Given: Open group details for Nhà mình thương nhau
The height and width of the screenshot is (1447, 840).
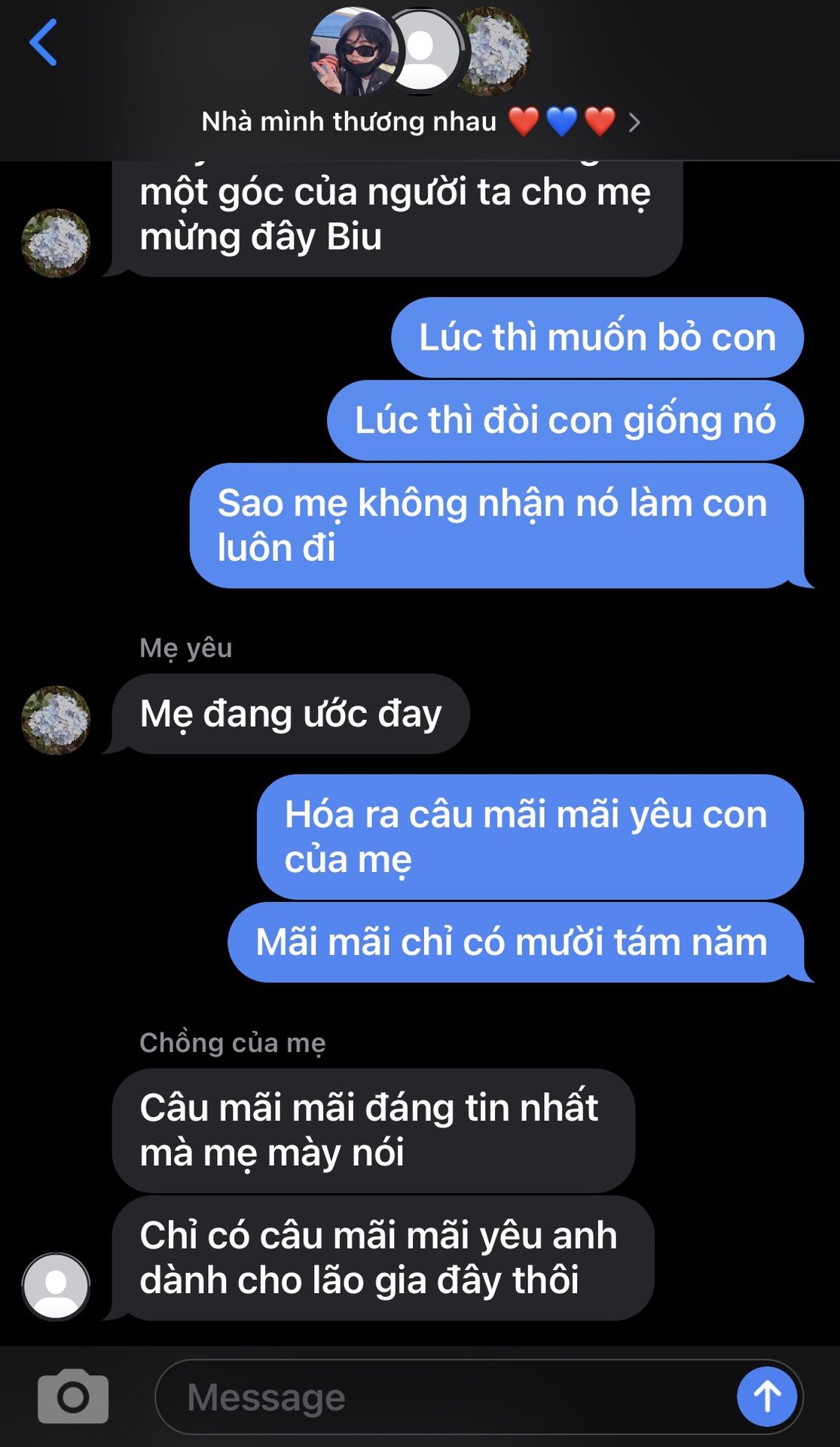Looking at the screenshot, I should pos(420,121).
